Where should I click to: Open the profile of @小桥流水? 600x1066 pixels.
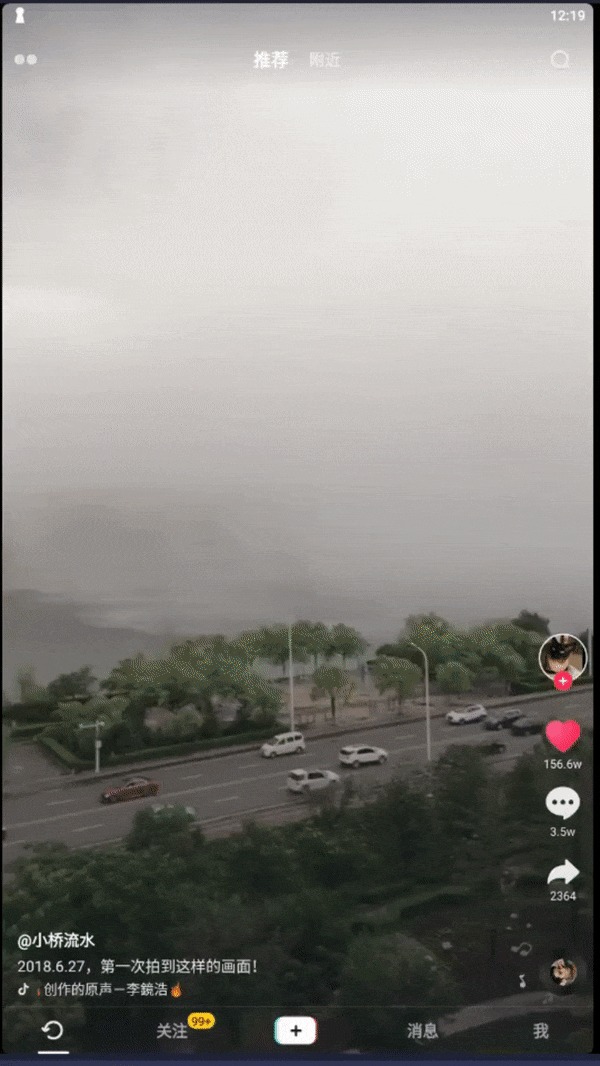(x=56, y=940)
